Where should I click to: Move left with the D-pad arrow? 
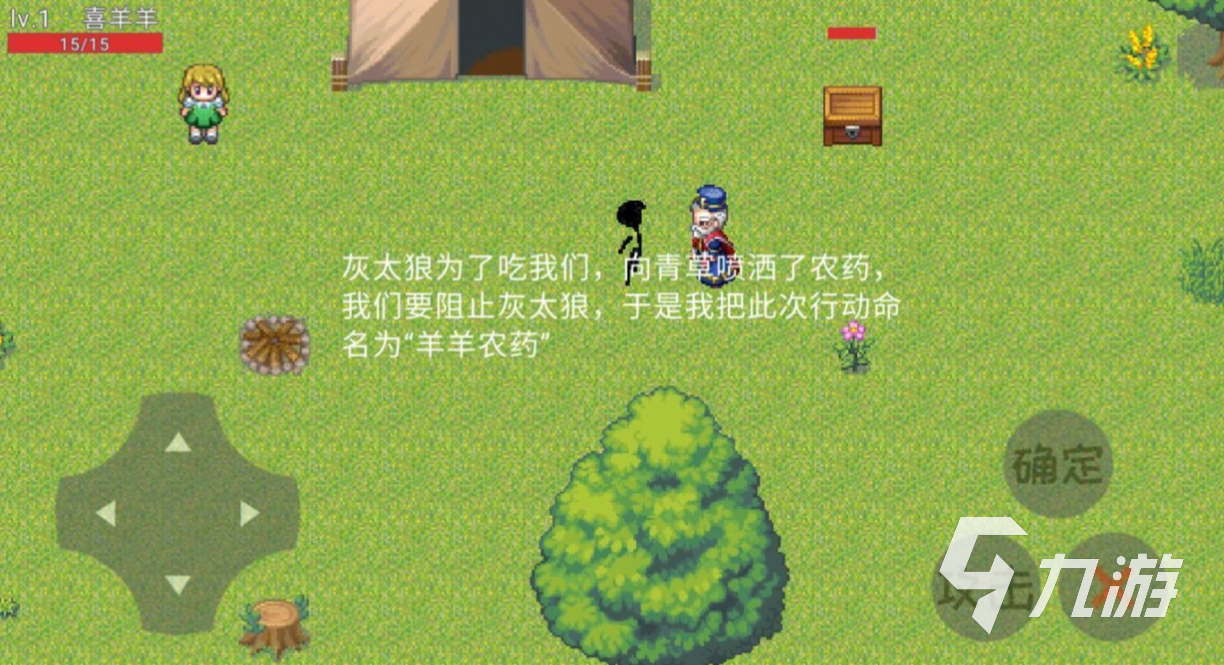tap(106, 514)
